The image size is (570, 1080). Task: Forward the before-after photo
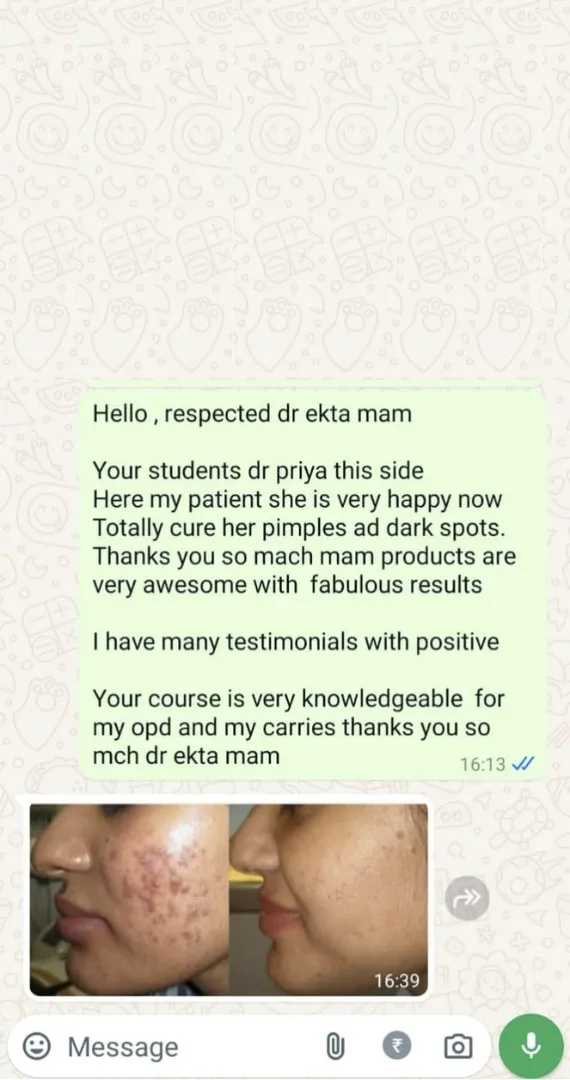467,897
